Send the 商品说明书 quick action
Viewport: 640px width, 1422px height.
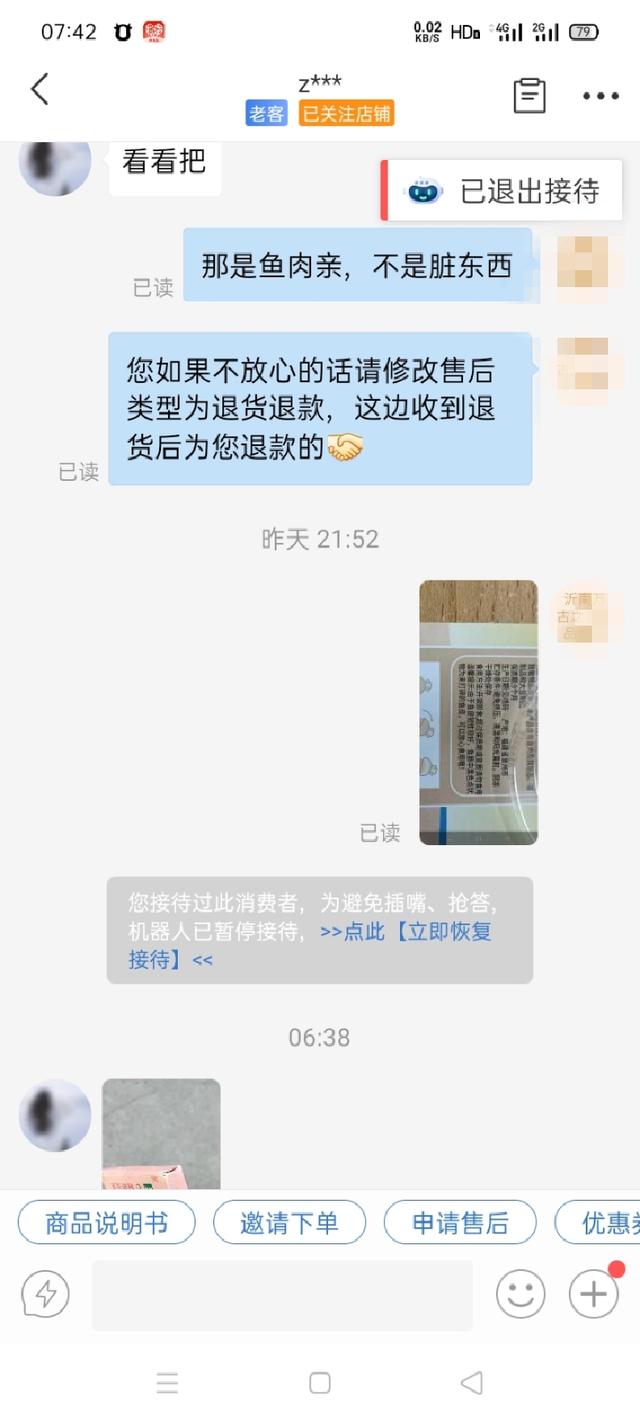pyautogui.click(x=106, y=1222)
